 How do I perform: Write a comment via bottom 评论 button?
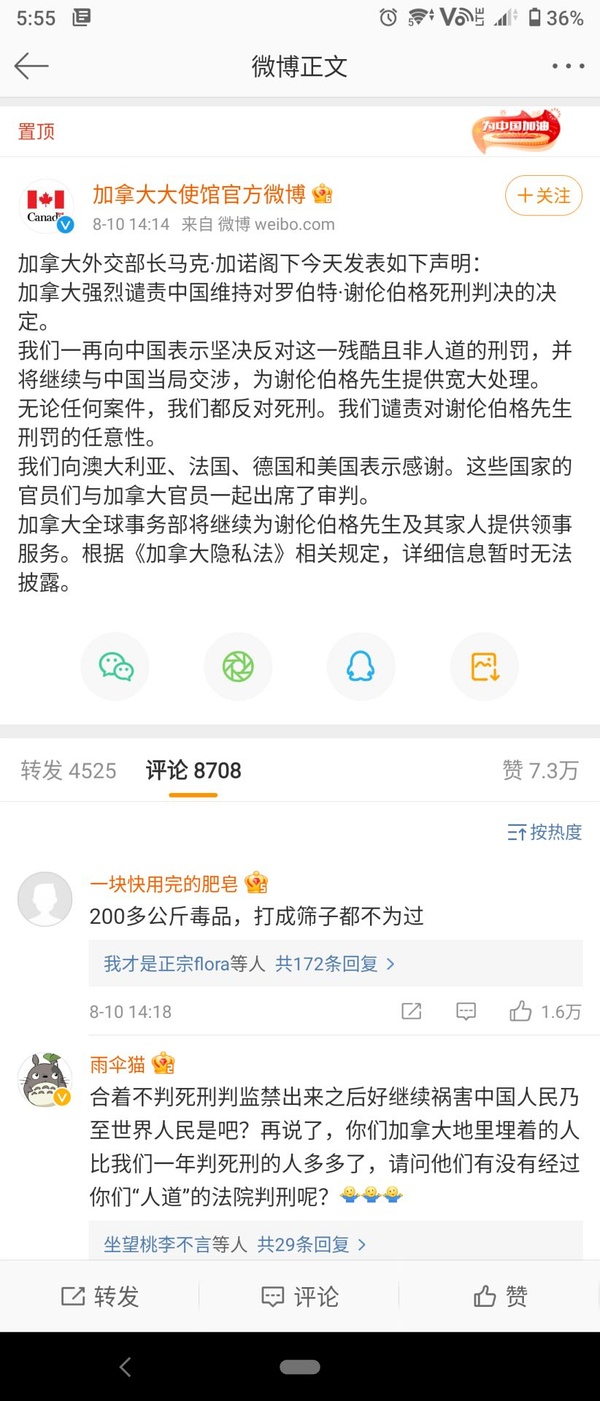click(x=299, y=1297)
